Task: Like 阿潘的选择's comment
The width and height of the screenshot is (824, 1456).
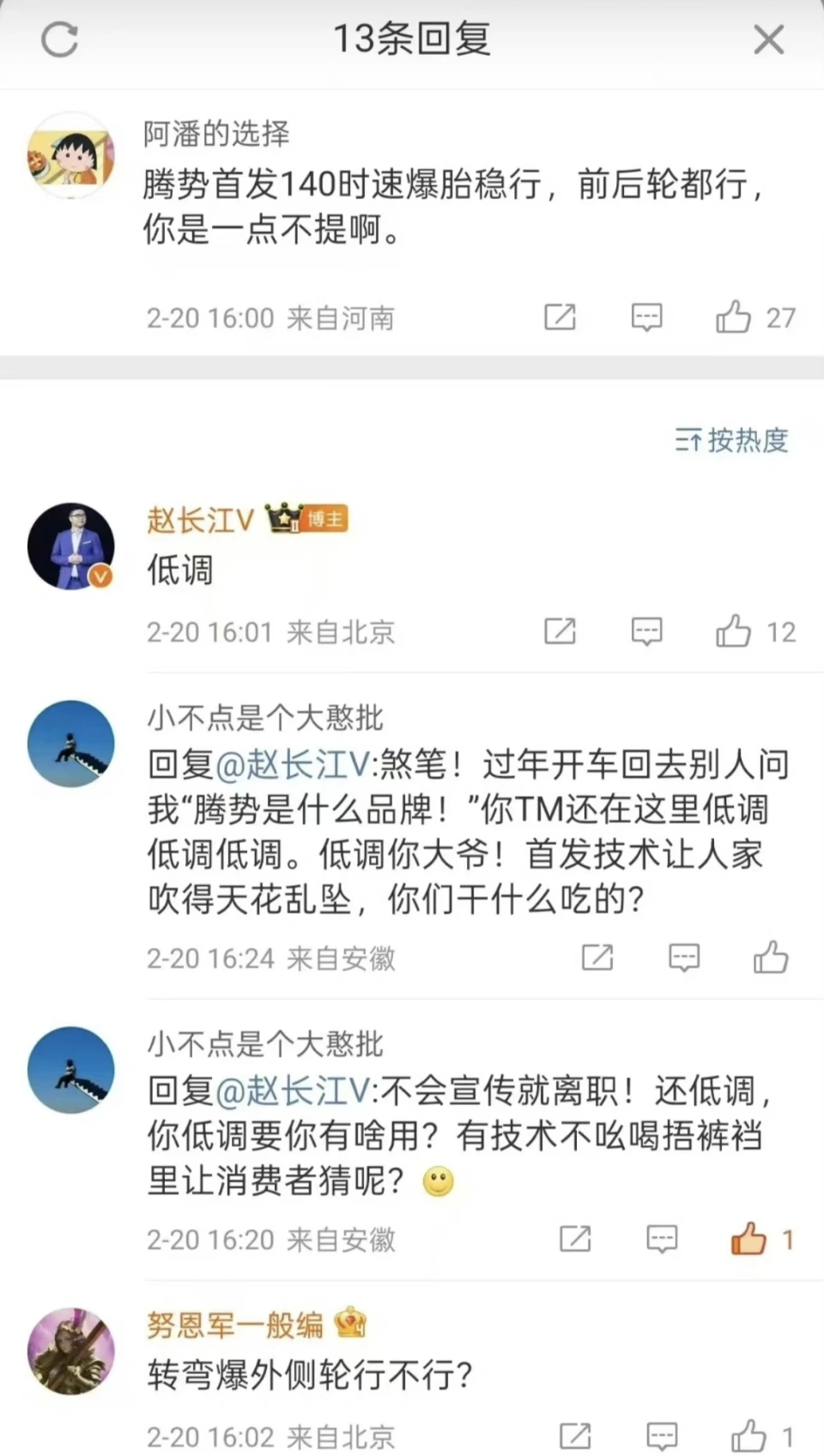Action: 733,317
